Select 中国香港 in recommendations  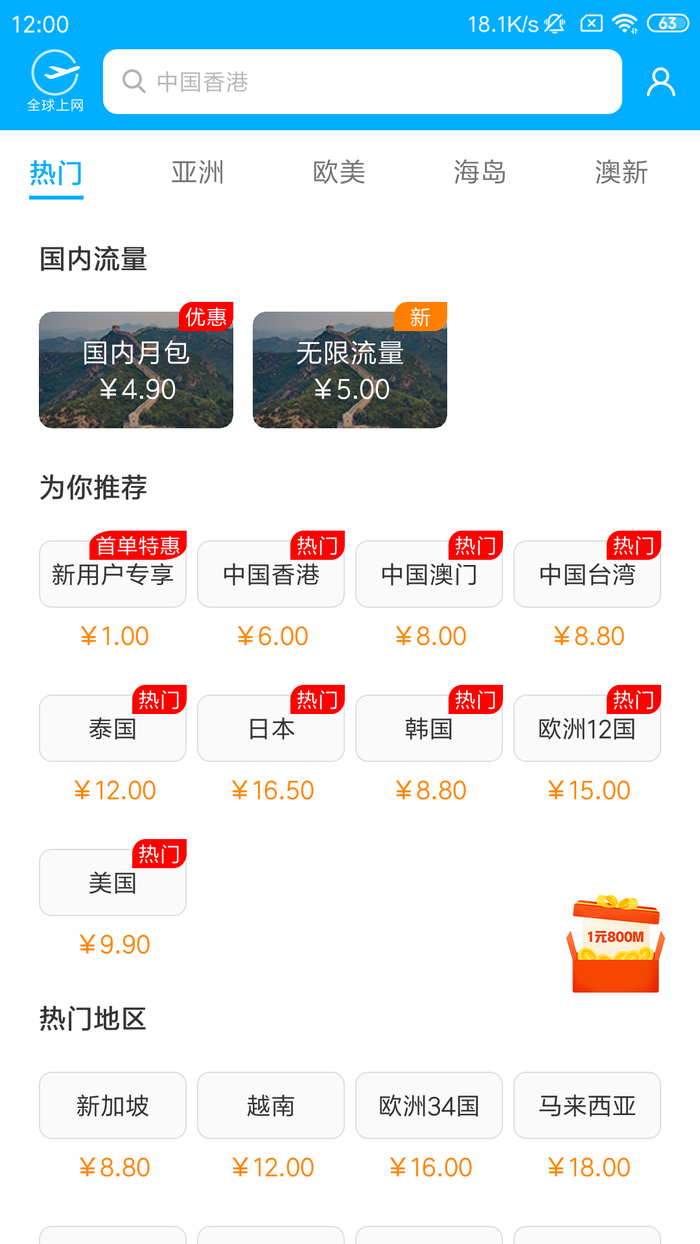[271, 575]
